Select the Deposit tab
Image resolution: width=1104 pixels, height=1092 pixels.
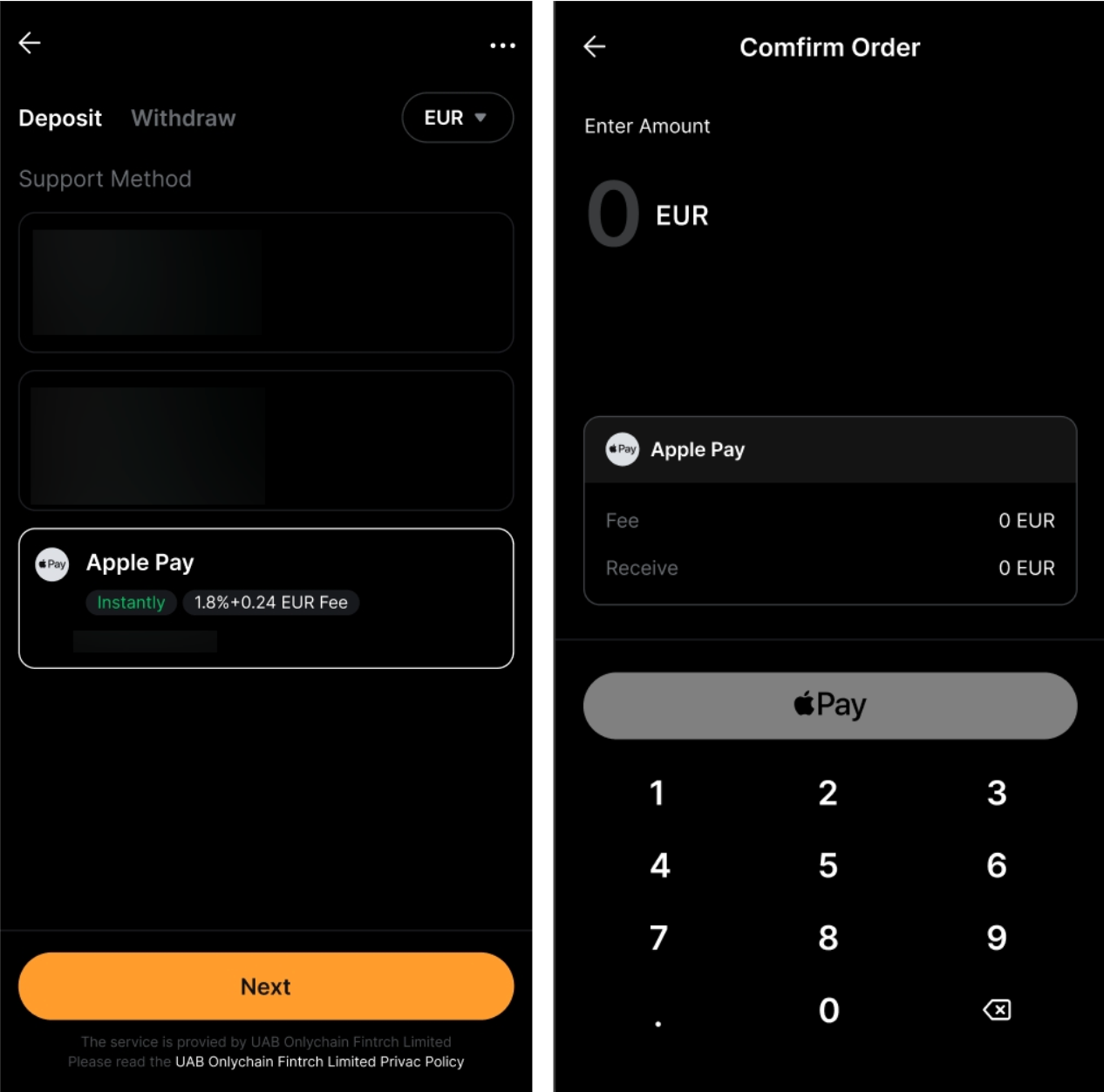pos(60,118)
